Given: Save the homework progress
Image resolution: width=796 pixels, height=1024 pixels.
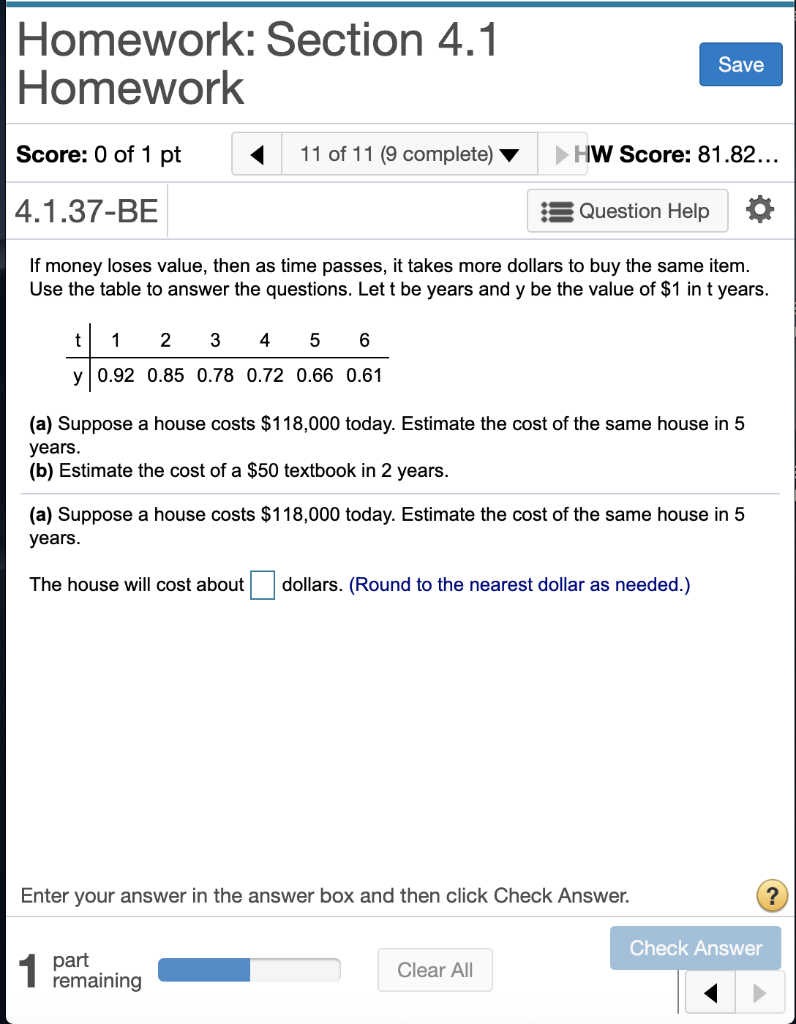Looking at the screenshot, I should [x=740, y=65].
